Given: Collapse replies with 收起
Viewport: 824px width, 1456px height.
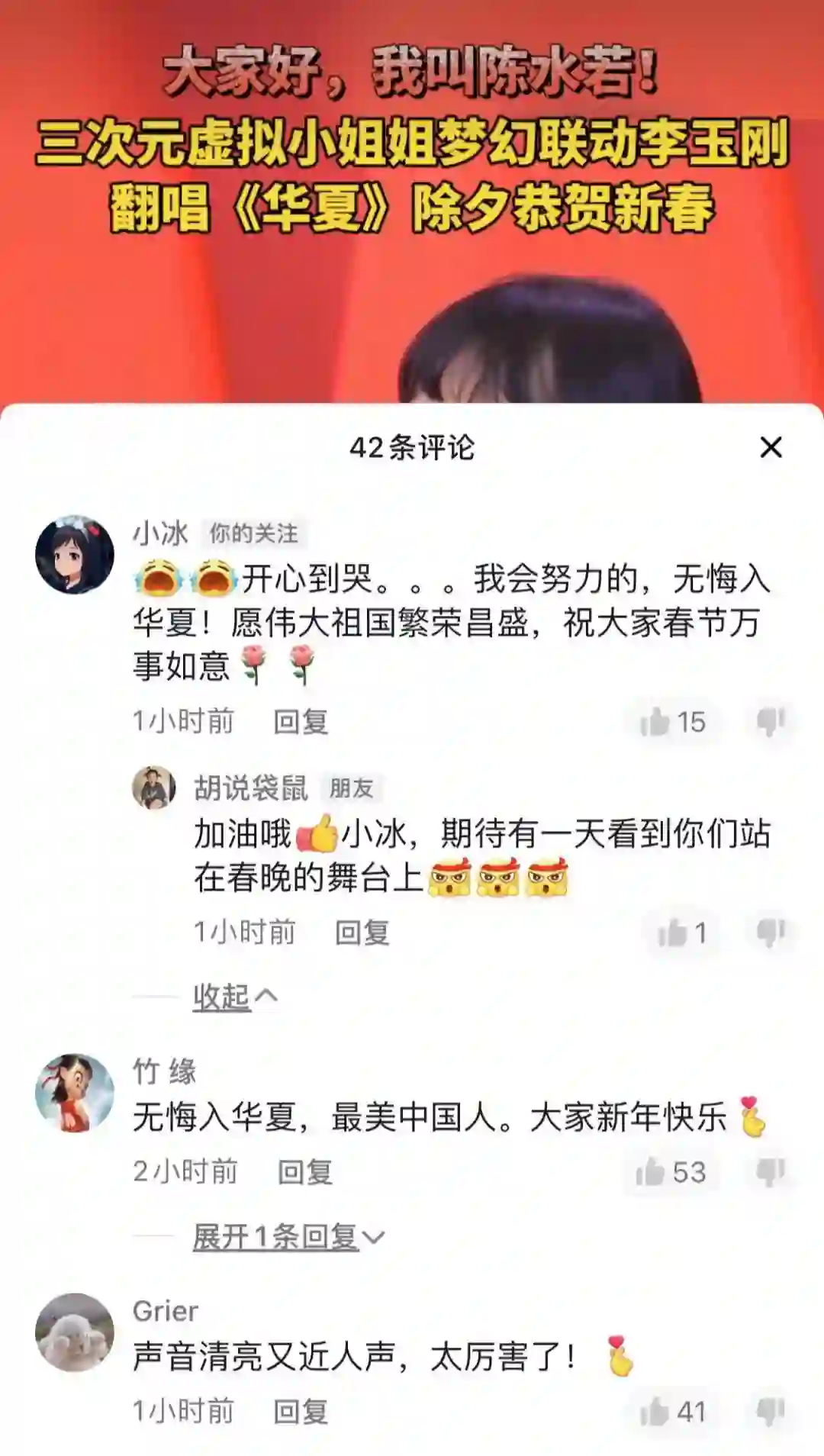Looking at the screenshot, I should tap(236, 997).
